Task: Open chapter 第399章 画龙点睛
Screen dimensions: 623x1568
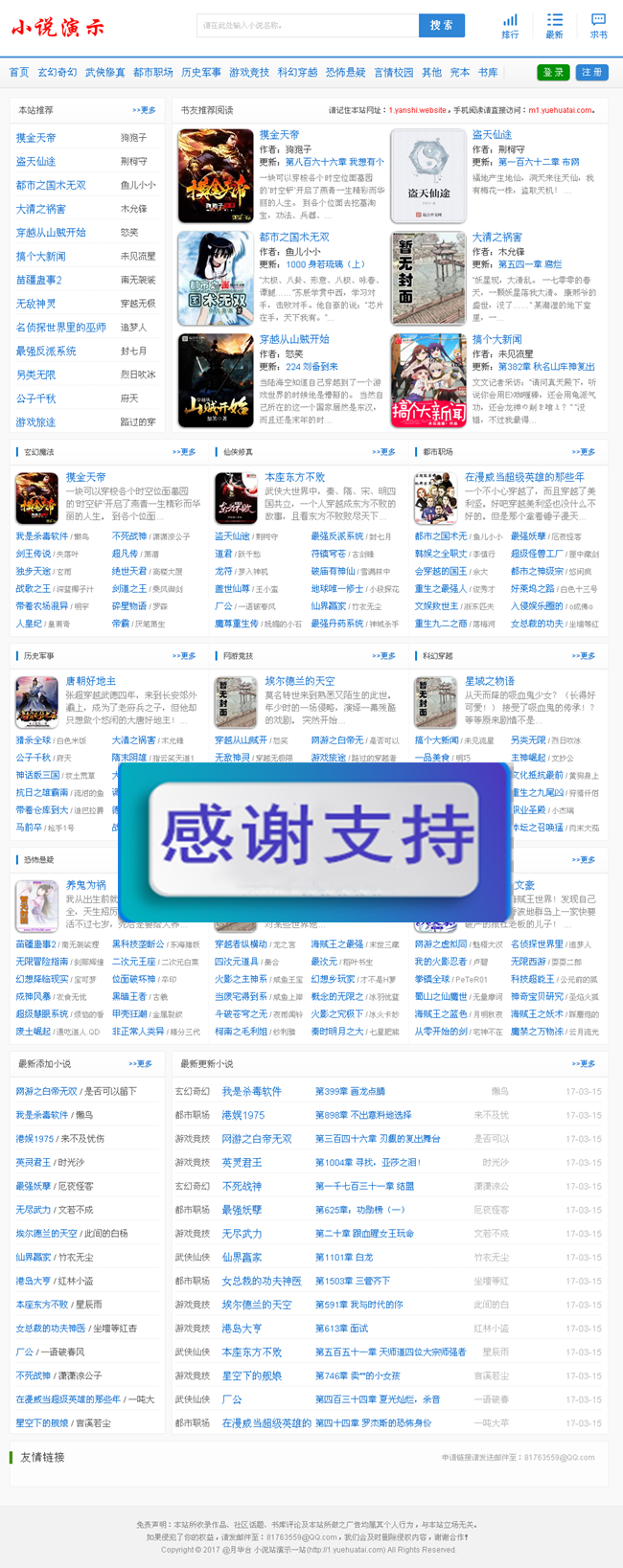Action: click(x=350, y=1091)
